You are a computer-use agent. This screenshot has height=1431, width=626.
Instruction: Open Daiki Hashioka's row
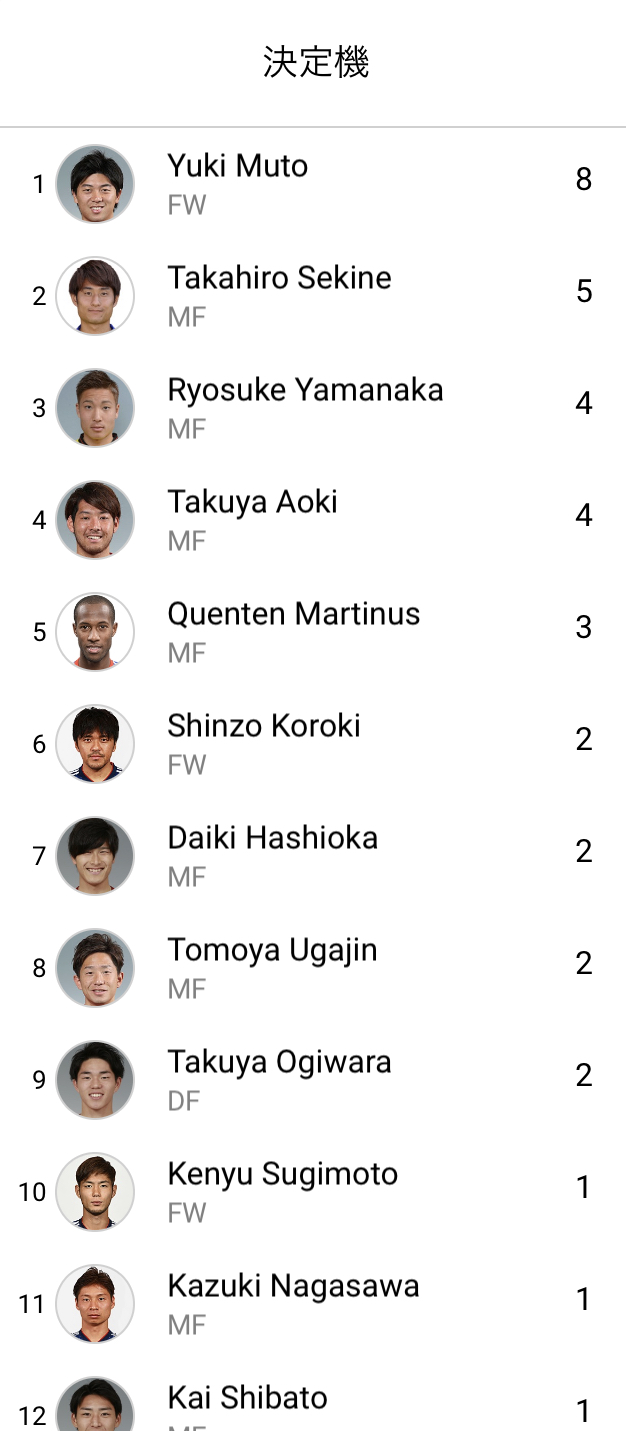[313, 856]
